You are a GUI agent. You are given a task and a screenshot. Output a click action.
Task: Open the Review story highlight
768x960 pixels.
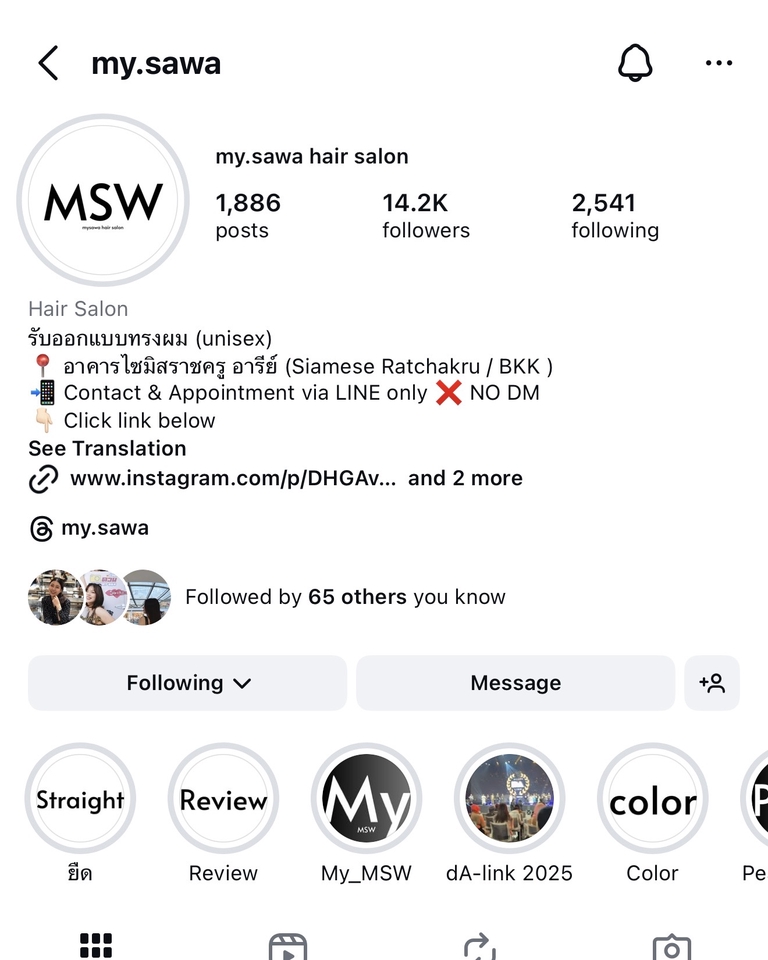point(223,799)
